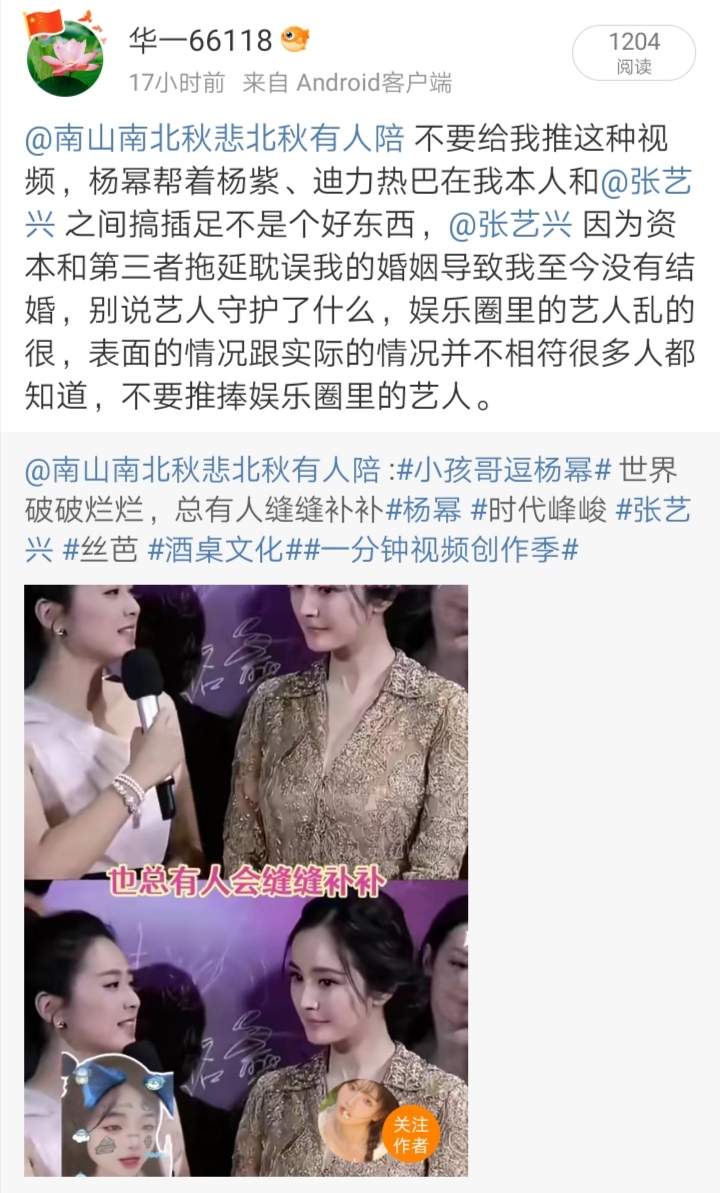Viewport: 720px width, 1193px height.
Task: Open the profile avatar of 华一66118
Action: click(x=63, y=56)
